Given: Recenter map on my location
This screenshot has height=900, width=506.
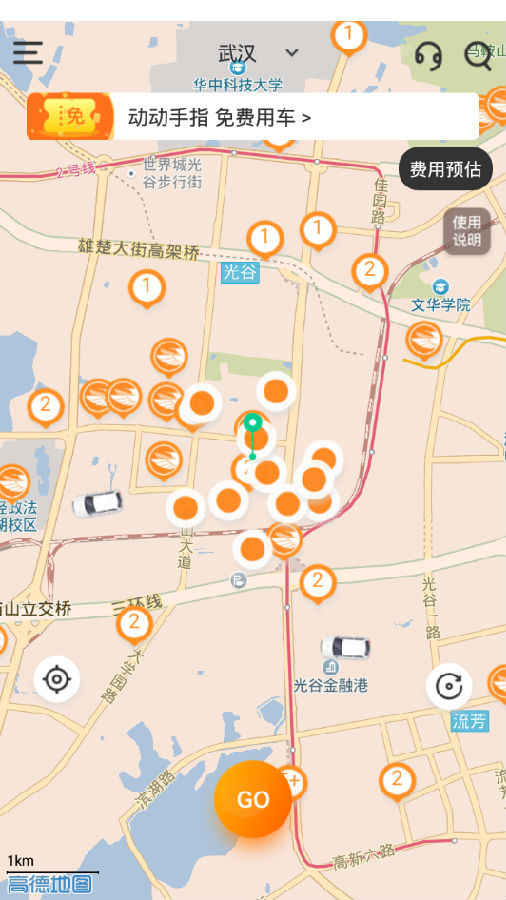Looking at the screenshot, I should [x=56, y=680].
